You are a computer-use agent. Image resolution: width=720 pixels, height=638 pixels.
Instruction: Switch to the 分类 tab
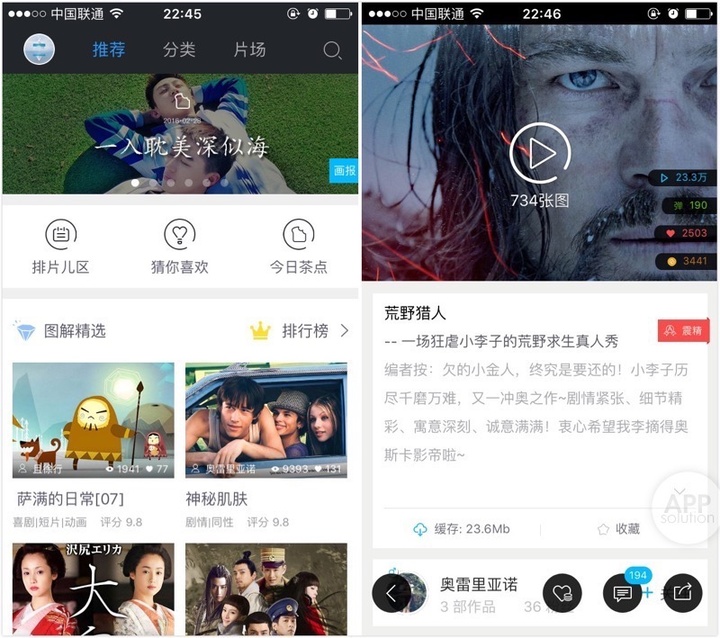(x=179, y=50)
